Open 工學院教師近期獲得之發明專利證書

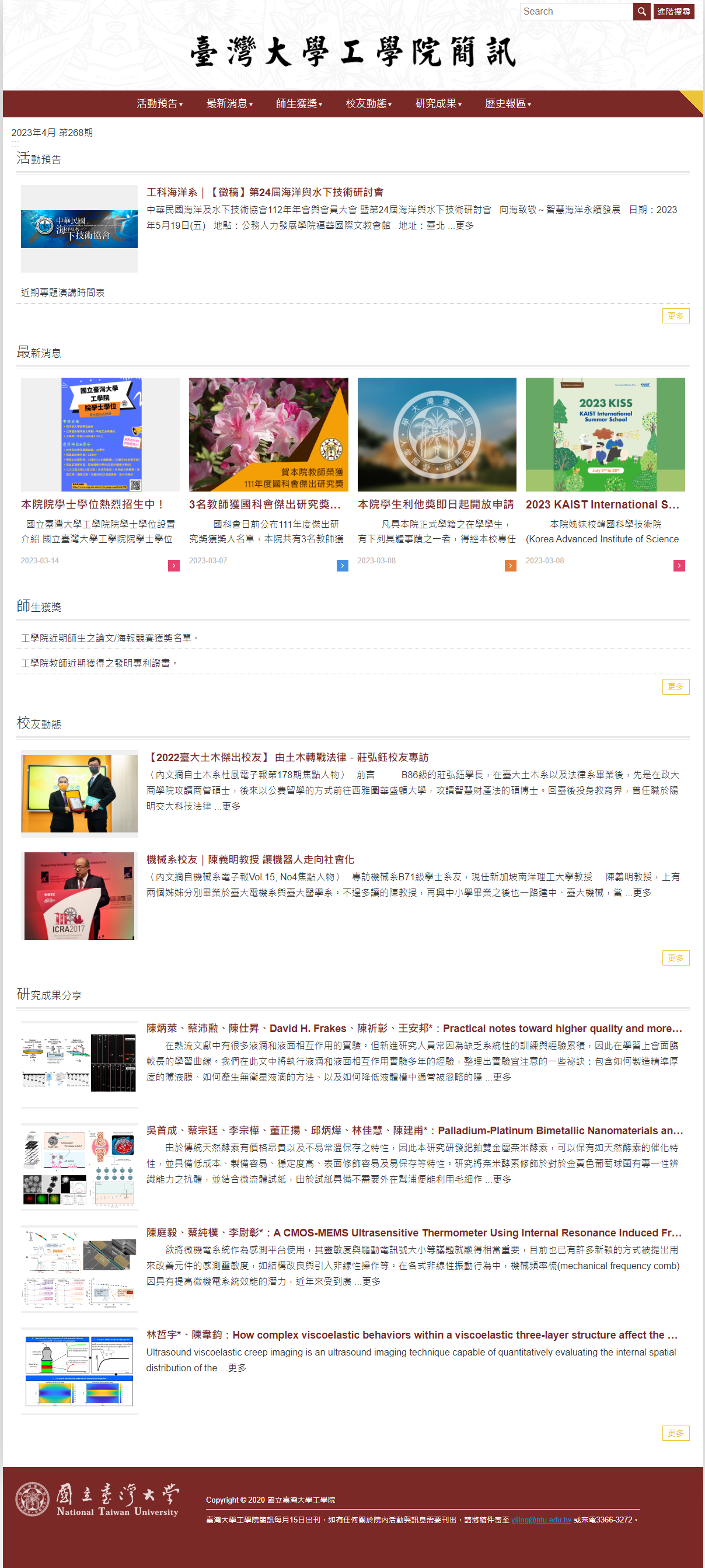(x=99, y=663)
